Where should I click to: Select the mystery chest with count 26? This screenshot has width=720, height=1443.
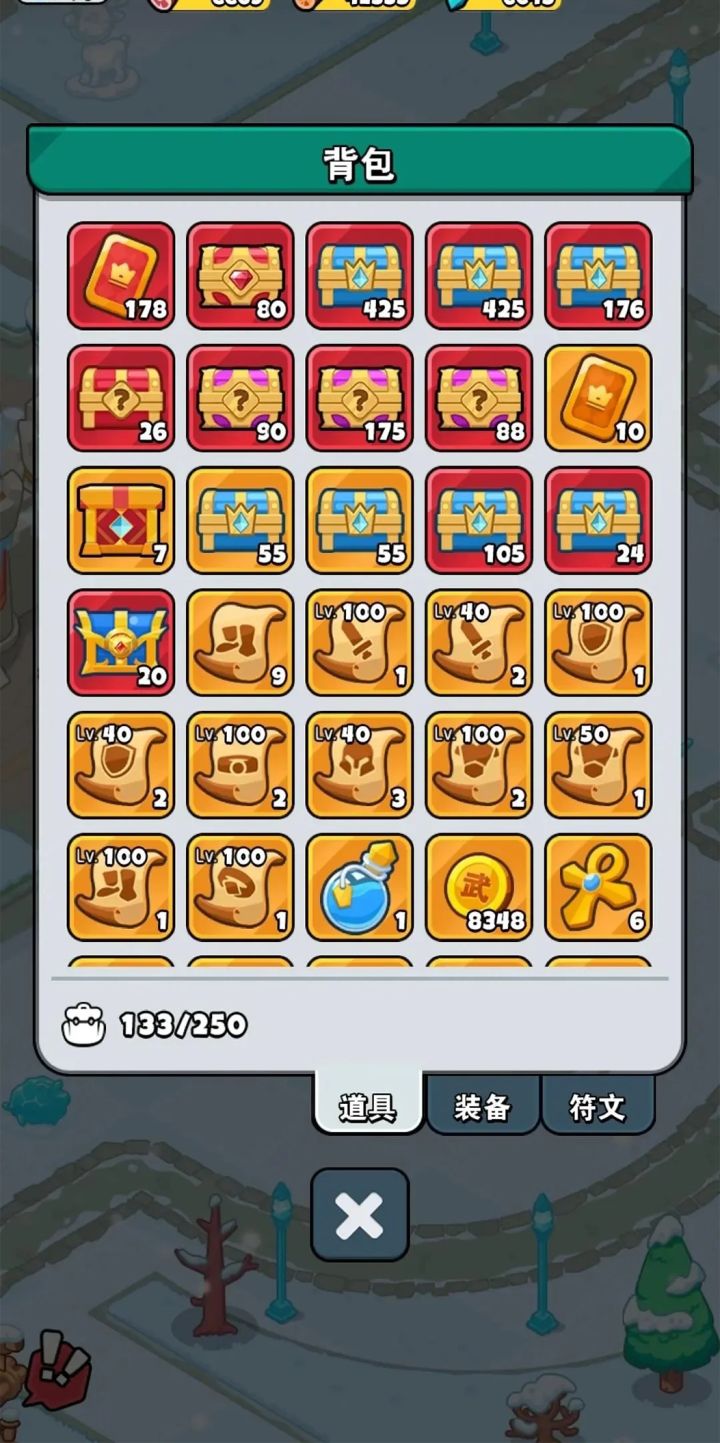(120, 397)
